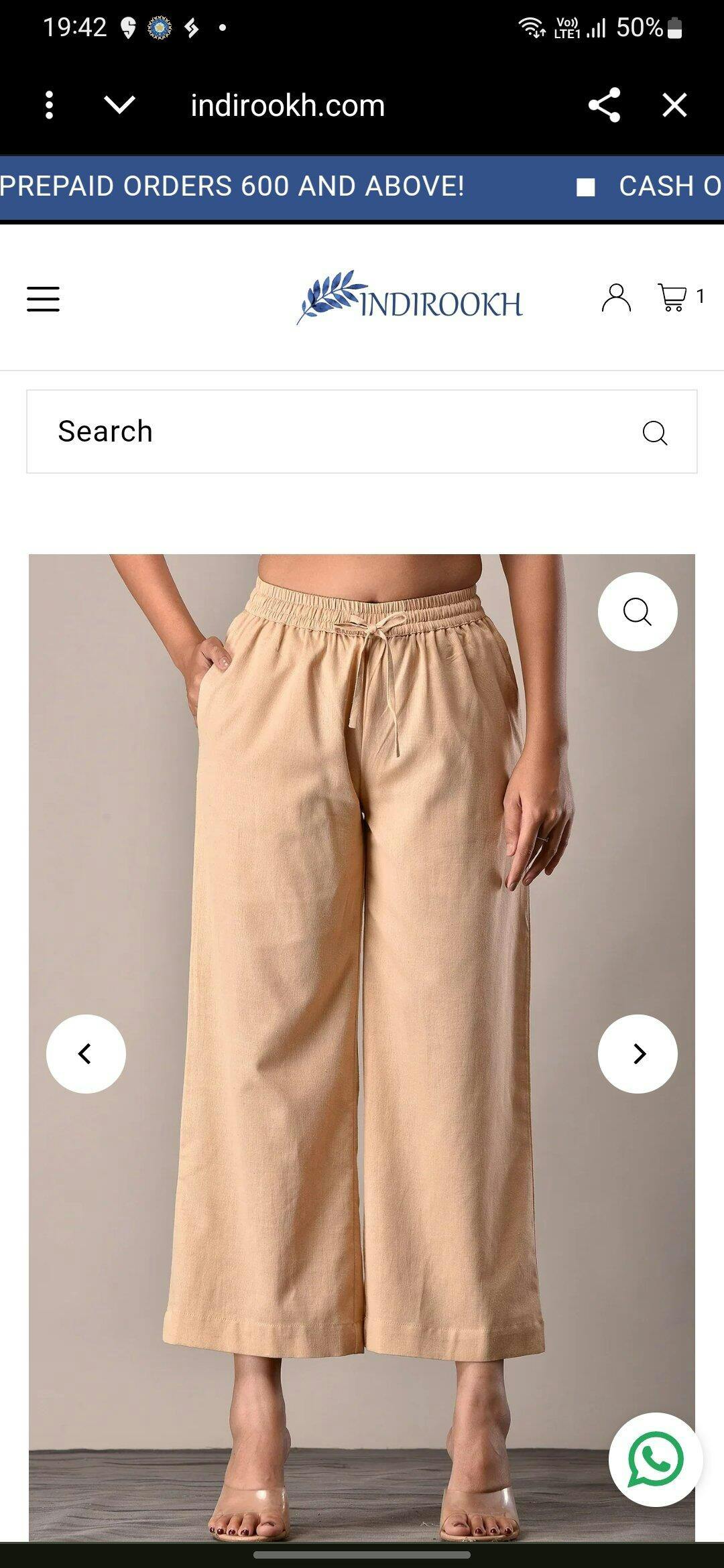
Task: Share the indirookh.com page
Action: pyautogui.click(x=604, y=105)
